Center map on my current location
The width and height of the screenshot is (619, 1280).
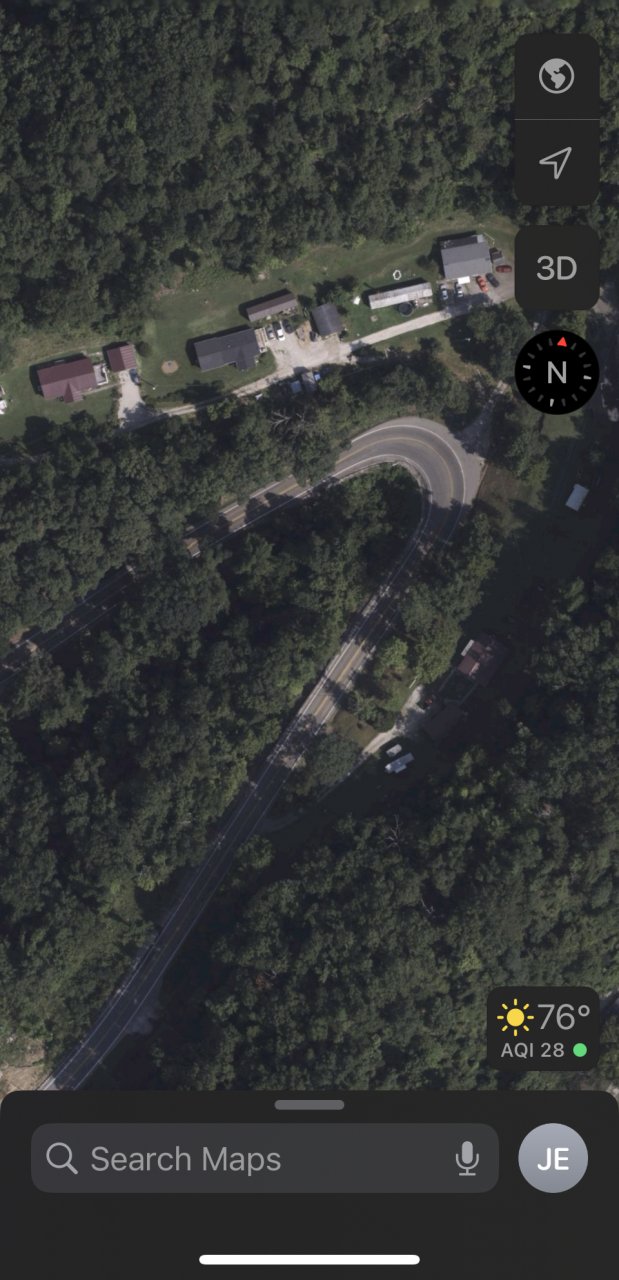coord(556,163)
